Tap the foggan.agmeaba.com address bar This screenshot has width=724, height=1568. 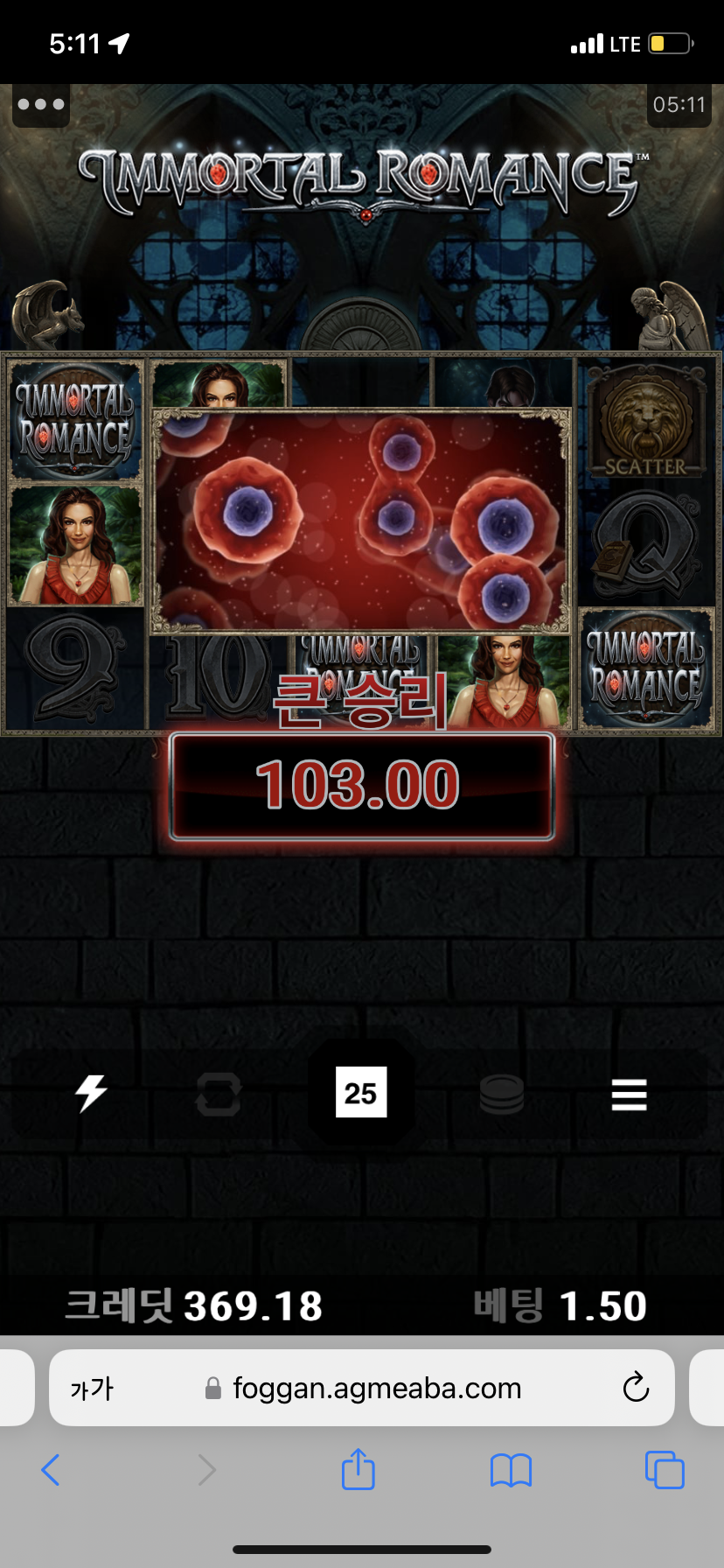(x=376, y=1389)
